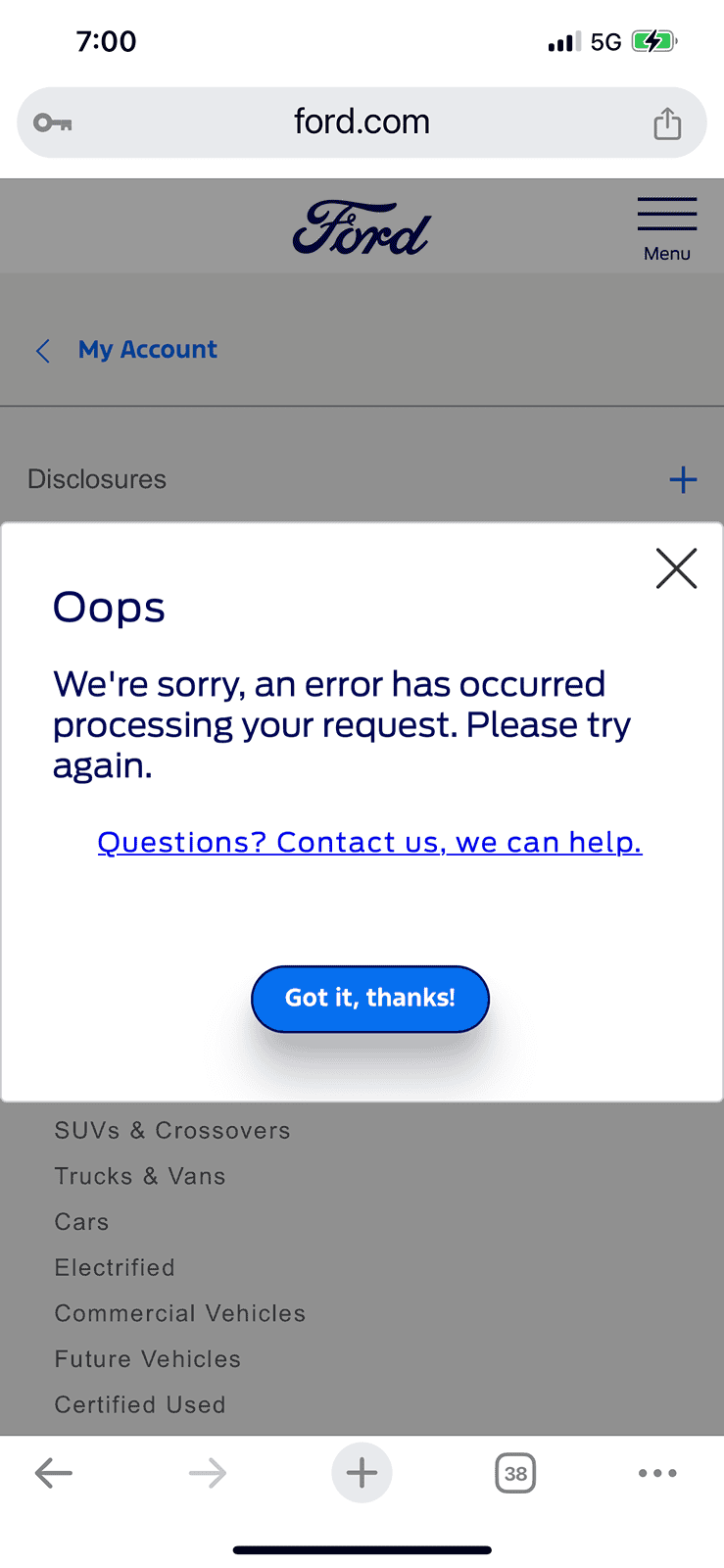Open saved passwords key icon

(x=52, y=123)
